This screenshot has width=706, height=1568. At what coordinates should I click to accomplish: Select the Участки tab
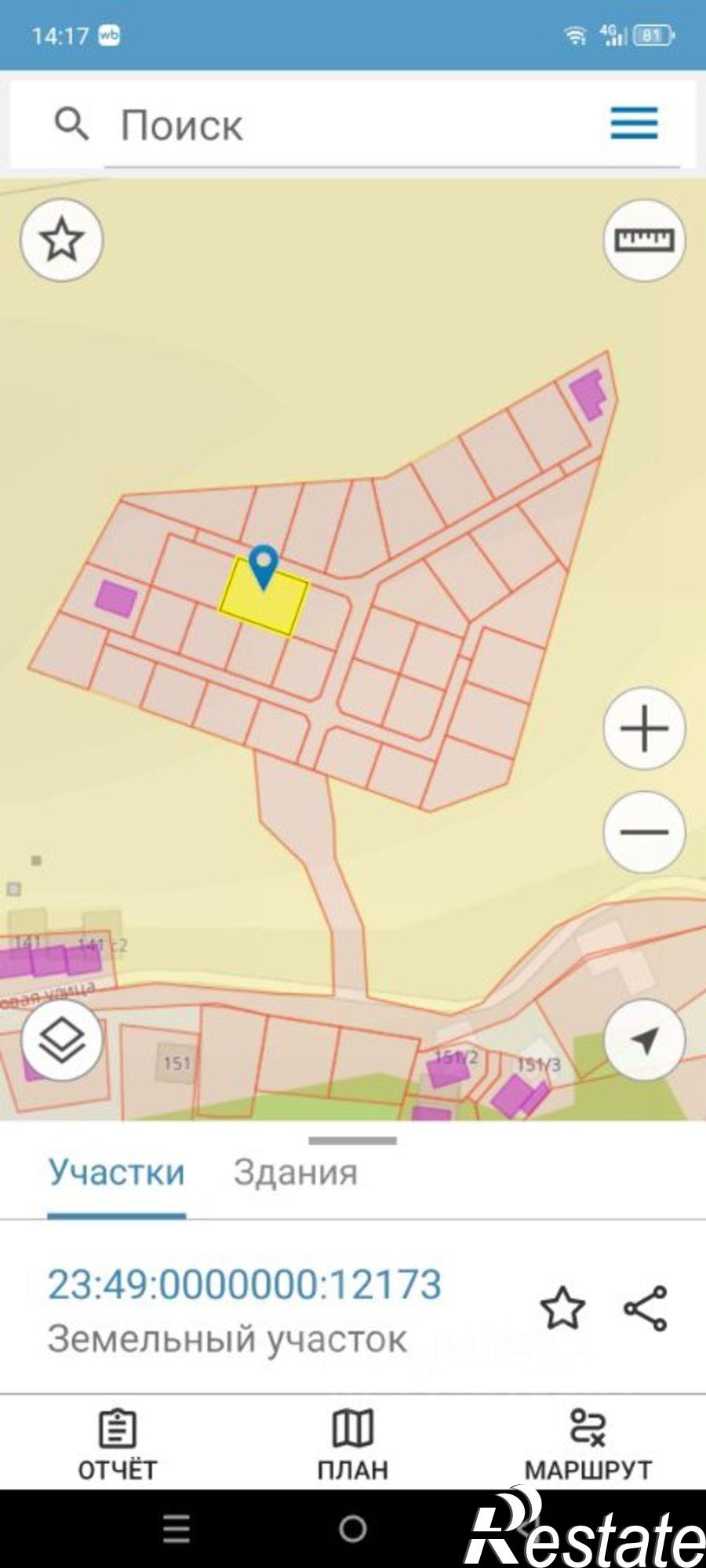point(116,1173)
